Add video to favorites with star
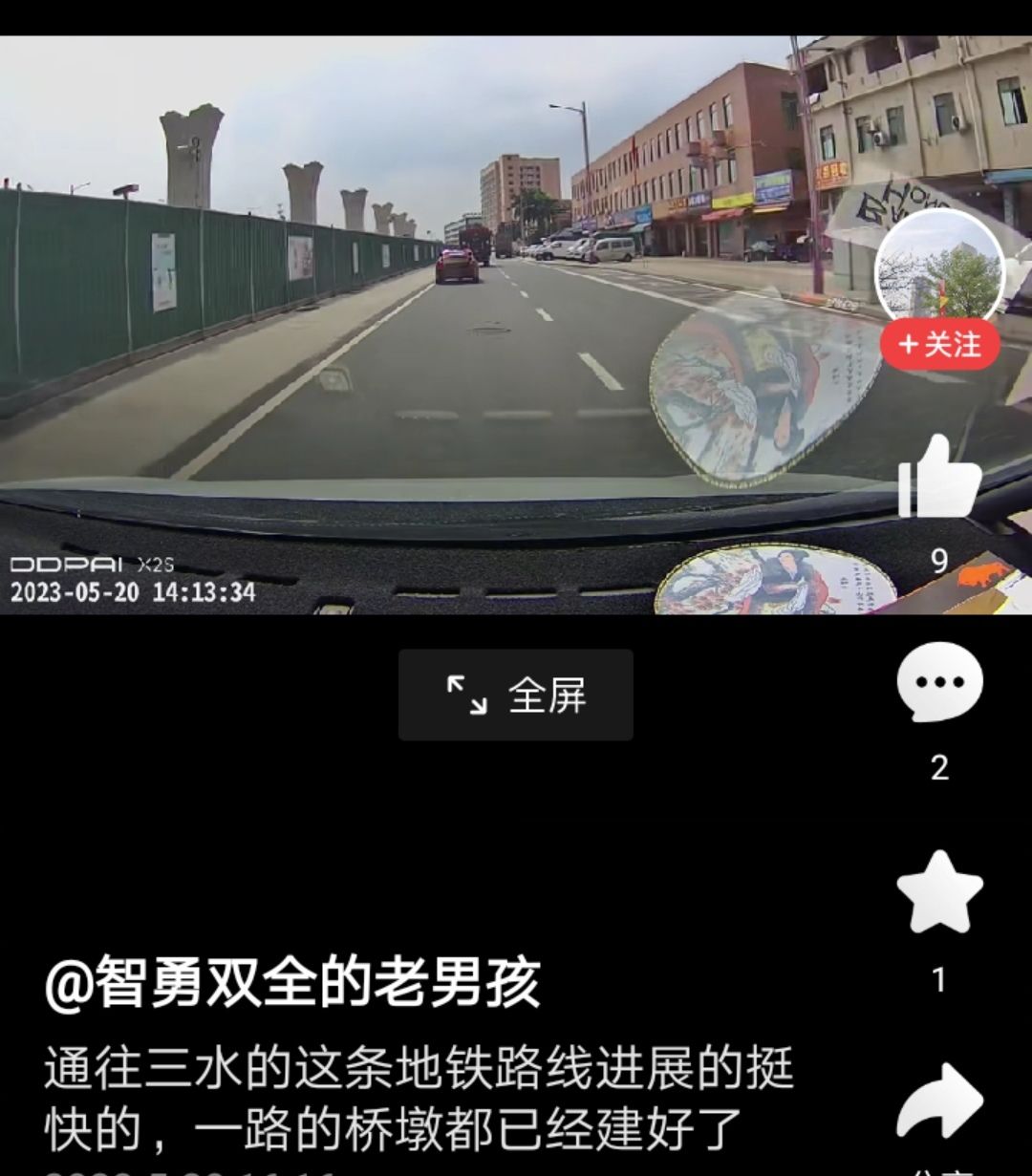This screenshot has width=1032, height=1176. (939, 893)
